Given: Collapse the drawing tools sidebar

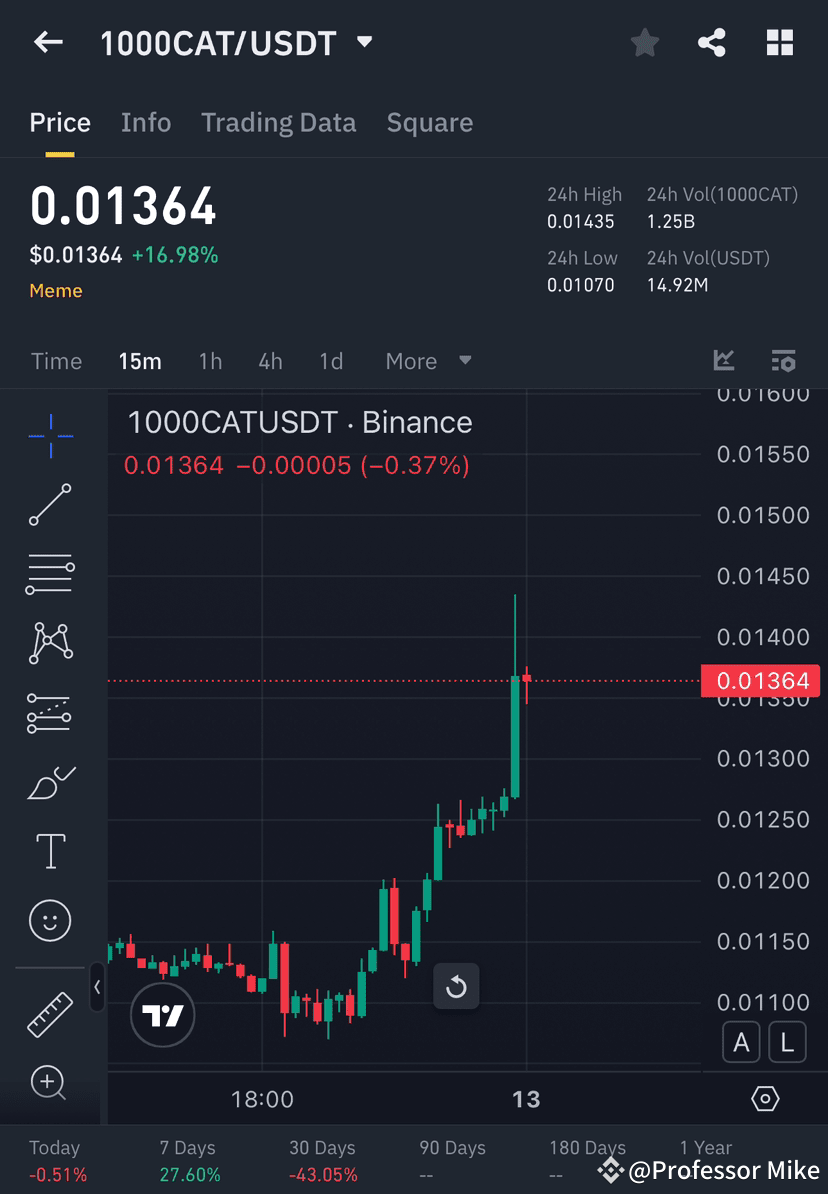Looking at the screenshot, I should coord(97,989).
